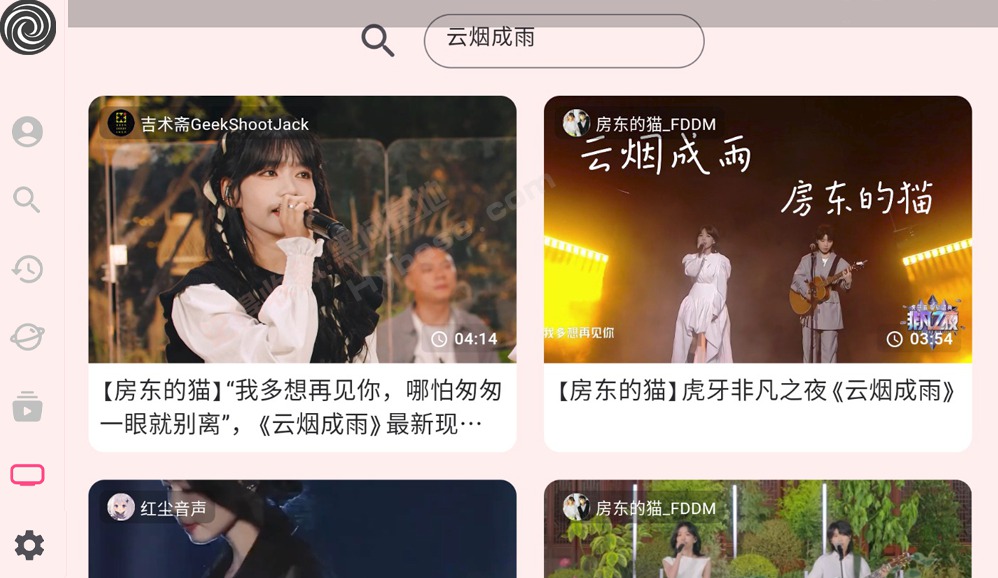Switch to the video play section

click(x=27, y=407)
